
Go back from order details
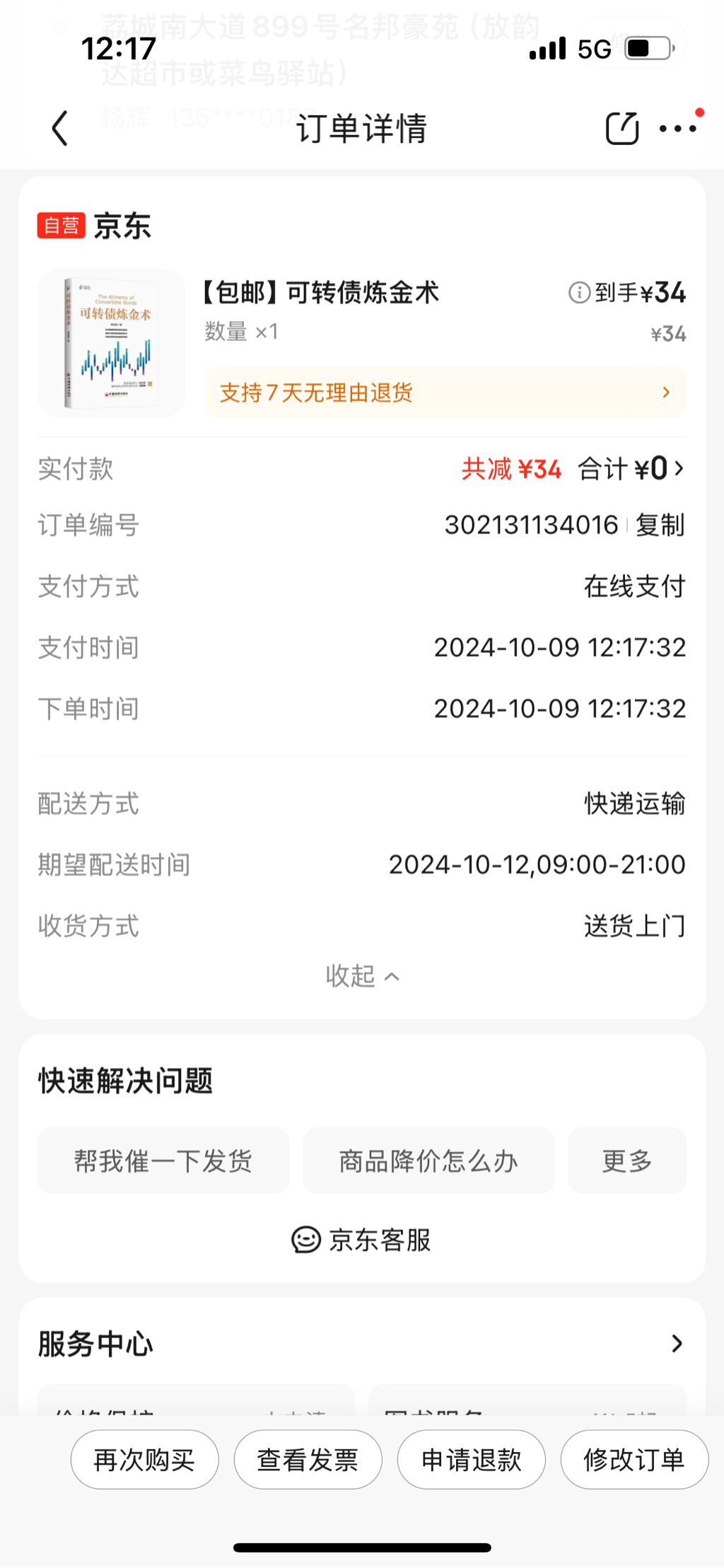(61, 129)
